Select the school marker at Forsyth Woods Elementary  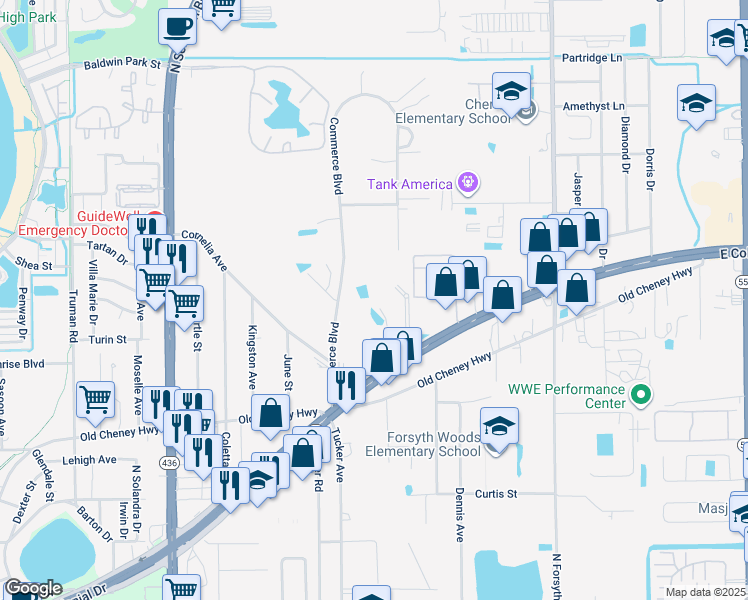pyautogui.click(x=499, y=427)
